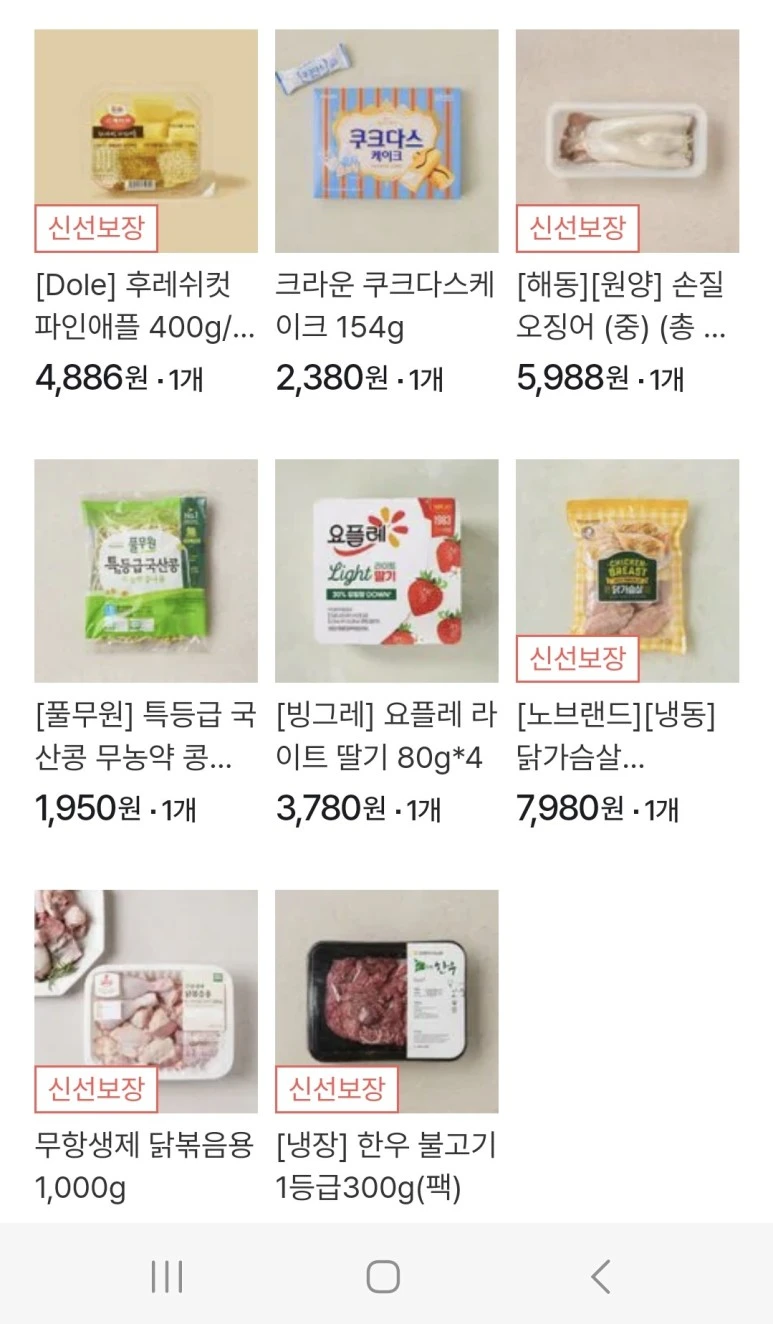Open the Dole fresh-cut pineapple product
Screen dimensions: 773x1324
[146, 141]
